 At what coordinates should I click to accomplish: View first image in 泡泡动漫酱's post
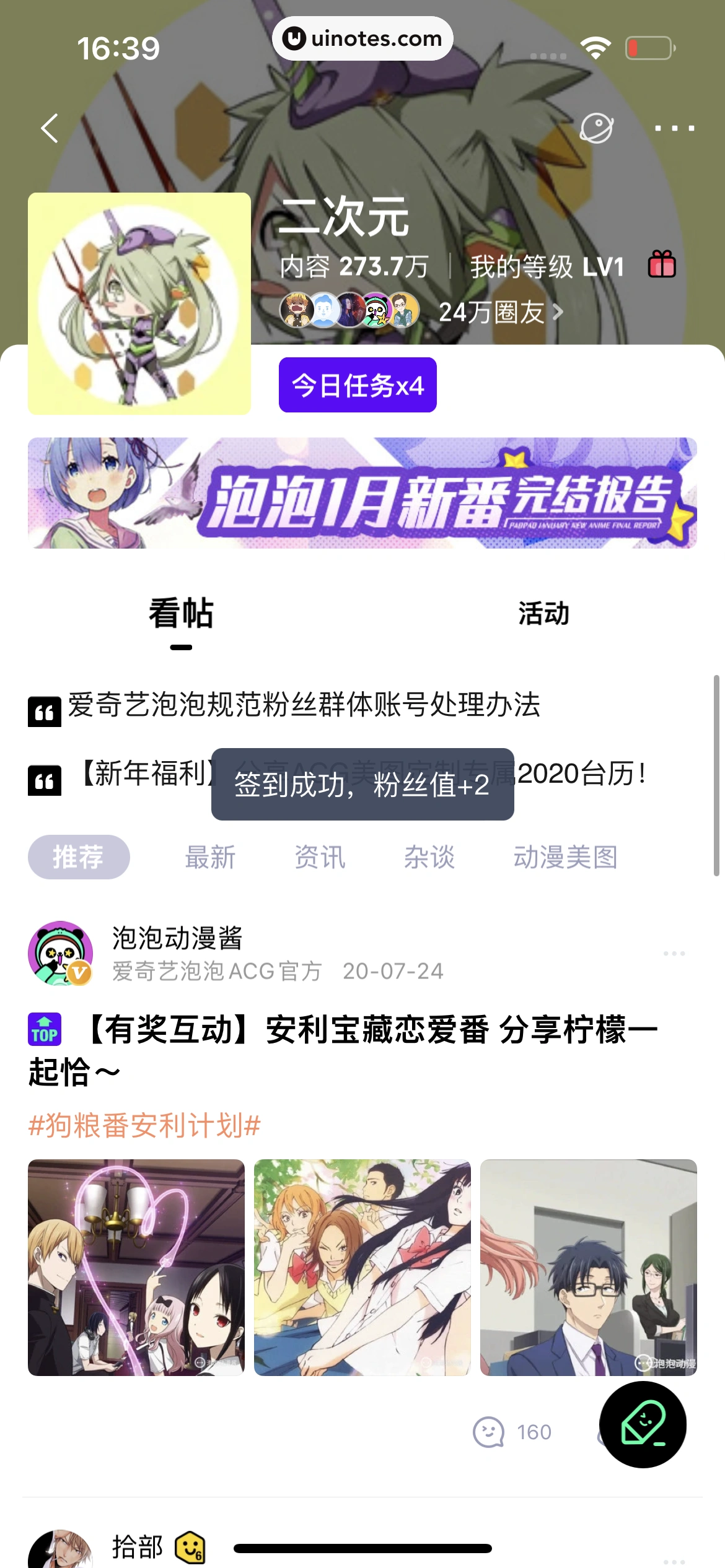tap(136, 1268)
